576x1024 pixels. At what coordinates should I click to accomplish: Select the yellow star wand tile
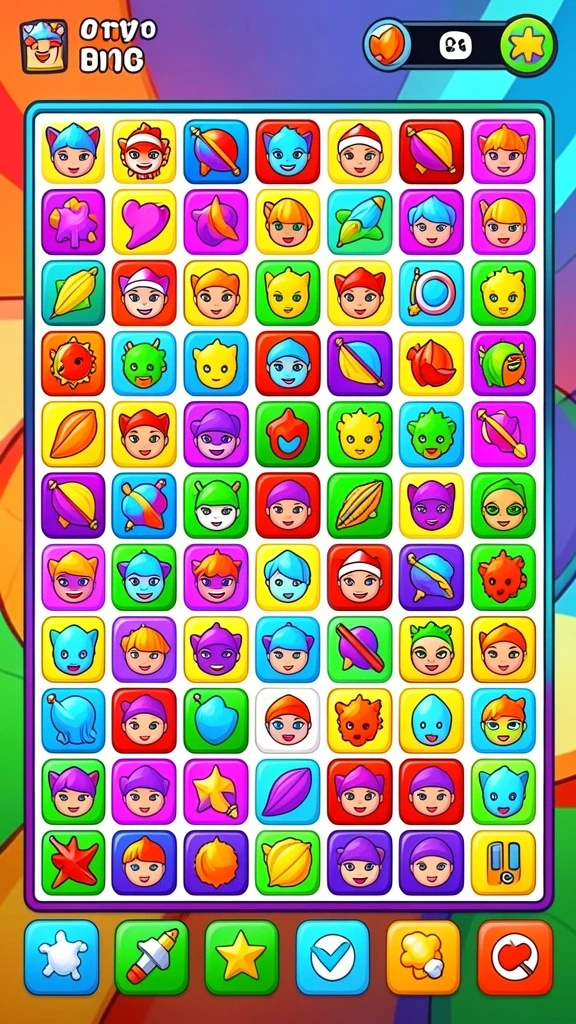pos(216,792)
